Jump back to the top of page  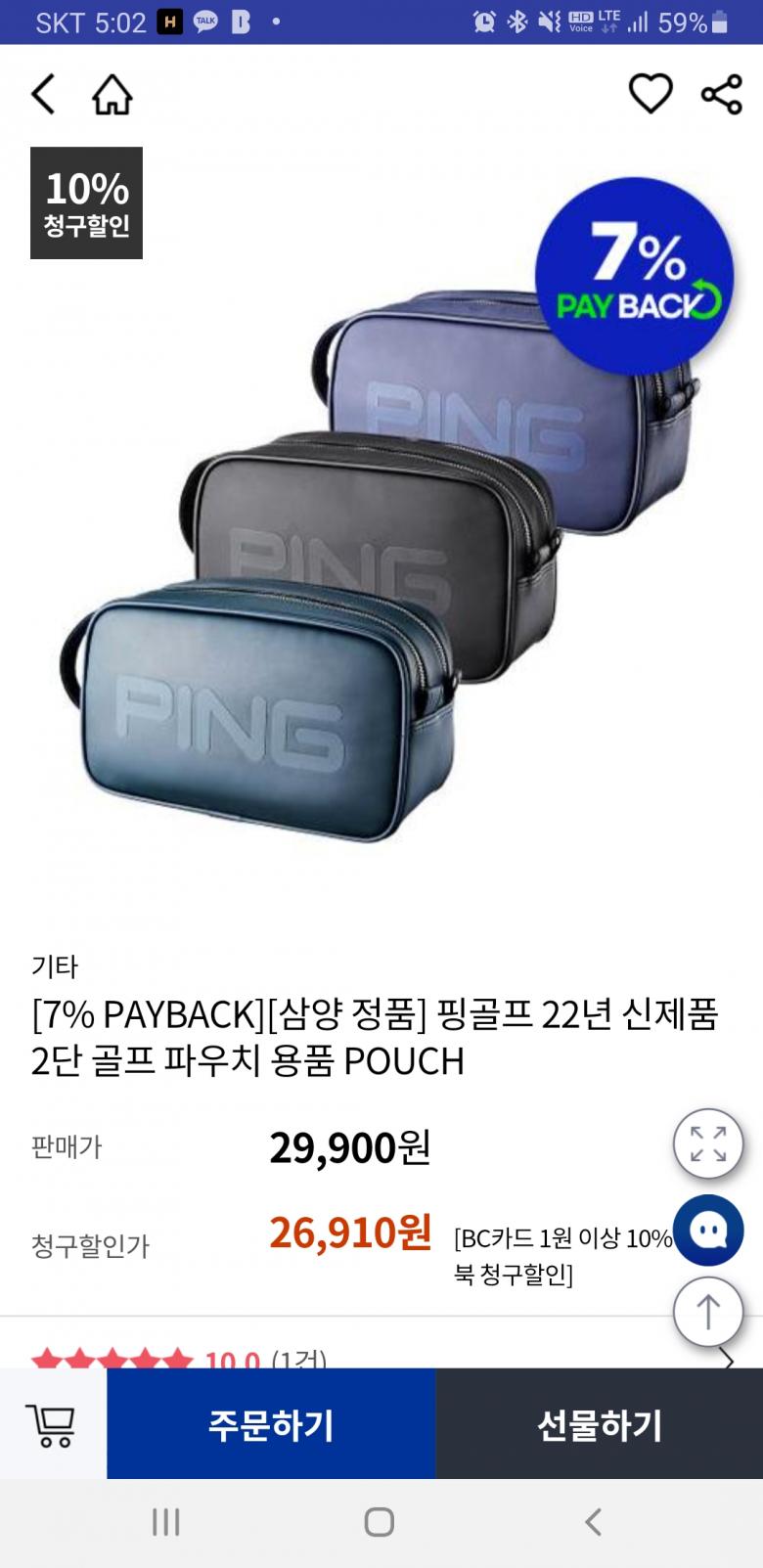(708, 1312)
